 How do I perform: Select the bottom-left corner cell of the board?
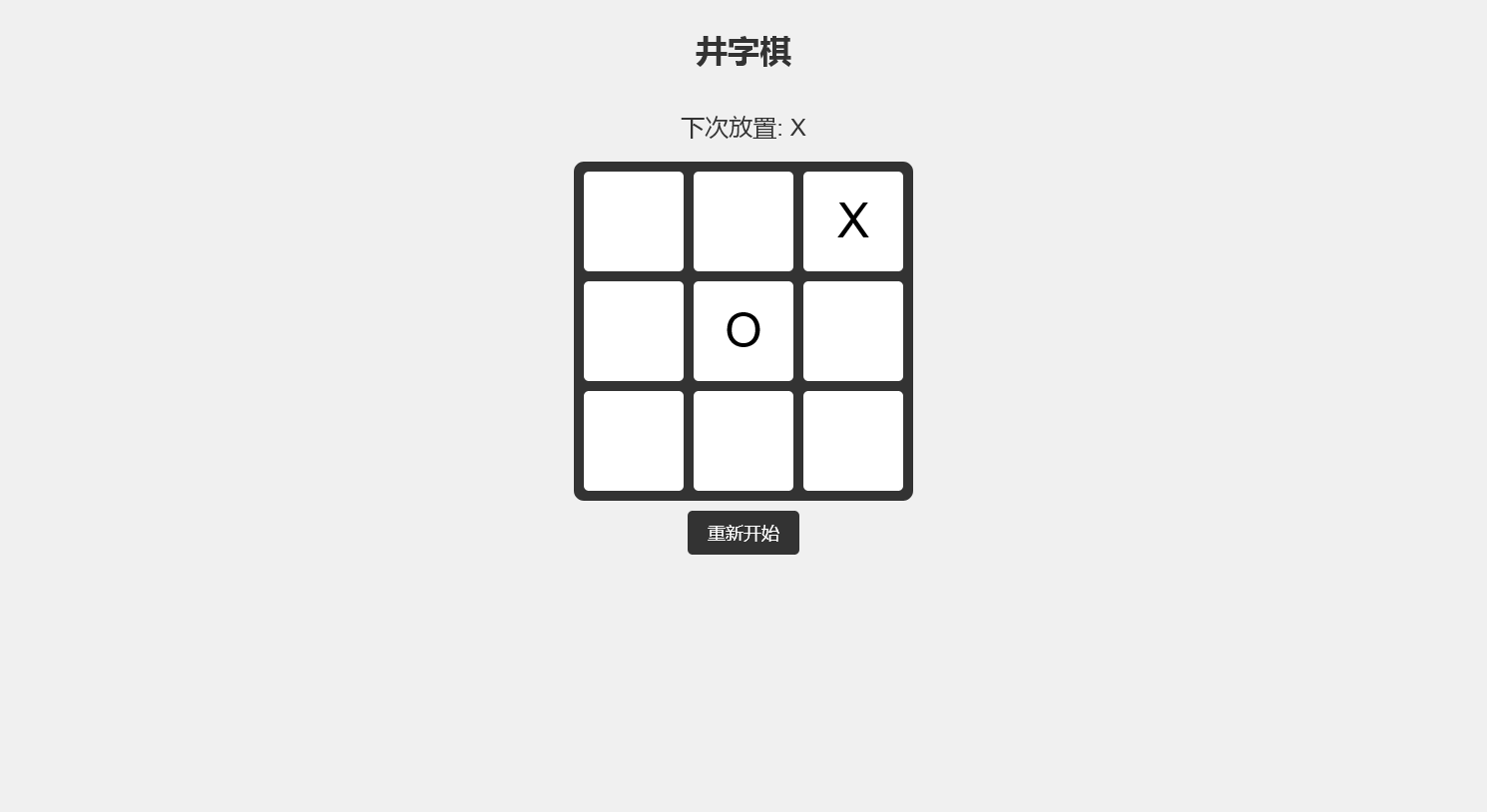[634, 441]
